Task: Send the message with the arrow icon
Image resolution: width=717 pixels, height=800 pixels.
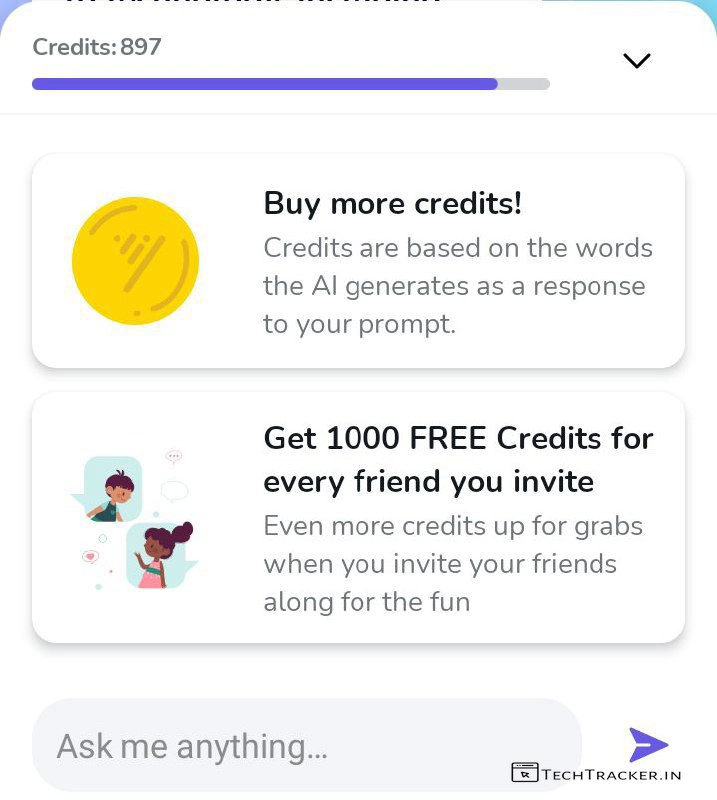Action: pos(648,745)
